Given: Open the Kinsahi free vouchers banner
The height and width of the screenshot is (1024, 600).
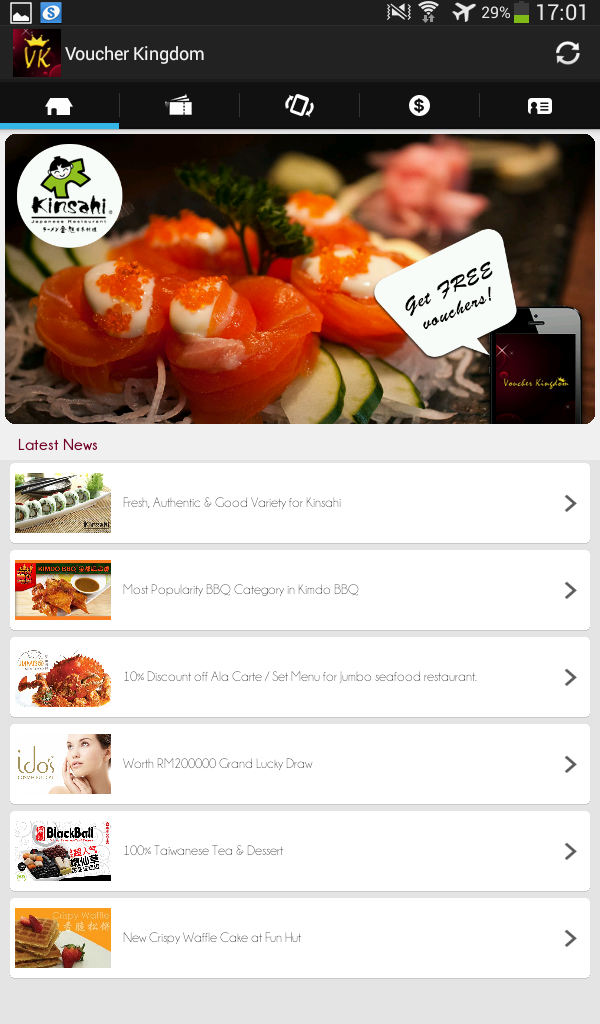Looking at the screenshot, I should (x=300, y=279).
